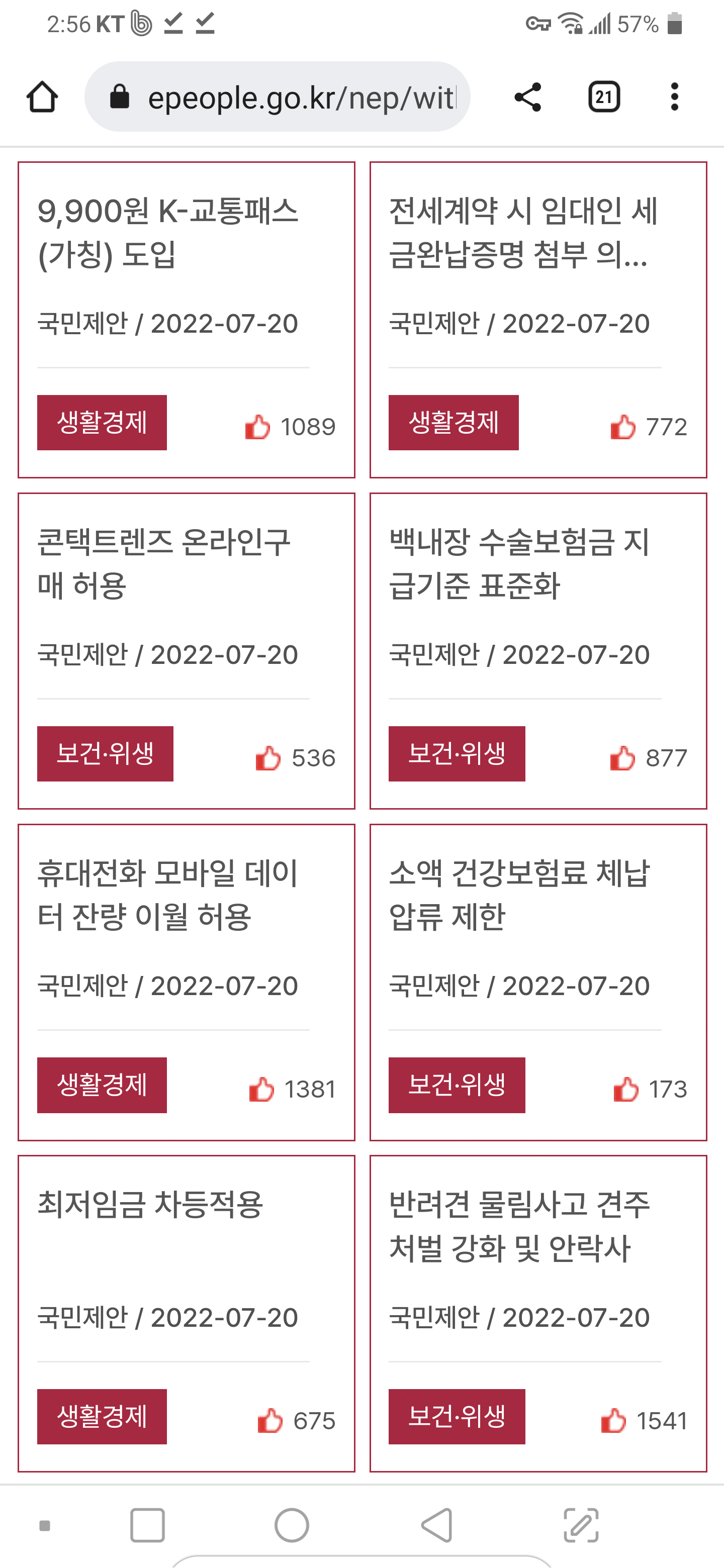
Task: Select the 소액 건강보험료 체납 압류 제한 card
Action: 519,895
